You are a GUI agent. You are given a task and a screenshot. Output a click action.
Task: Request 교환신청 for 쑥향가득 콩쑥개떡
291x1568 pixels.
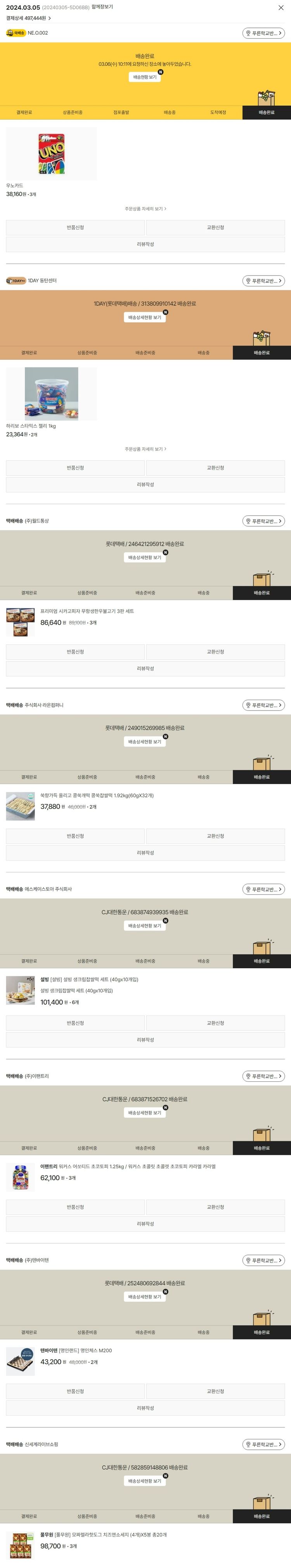click(x=215, y=836)
